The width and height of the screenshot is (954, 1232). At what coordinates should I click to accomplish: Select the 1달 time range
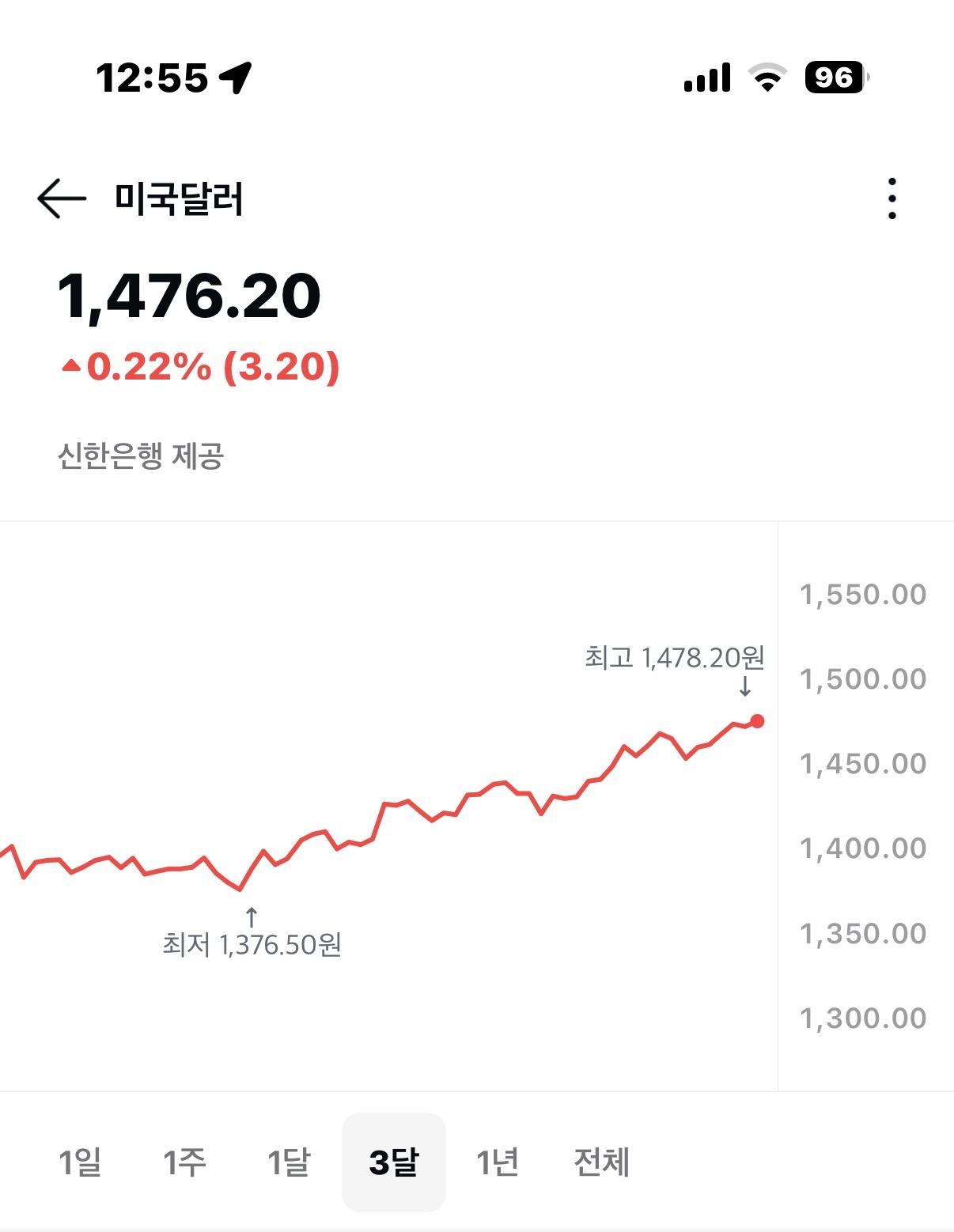[288, 1162]
